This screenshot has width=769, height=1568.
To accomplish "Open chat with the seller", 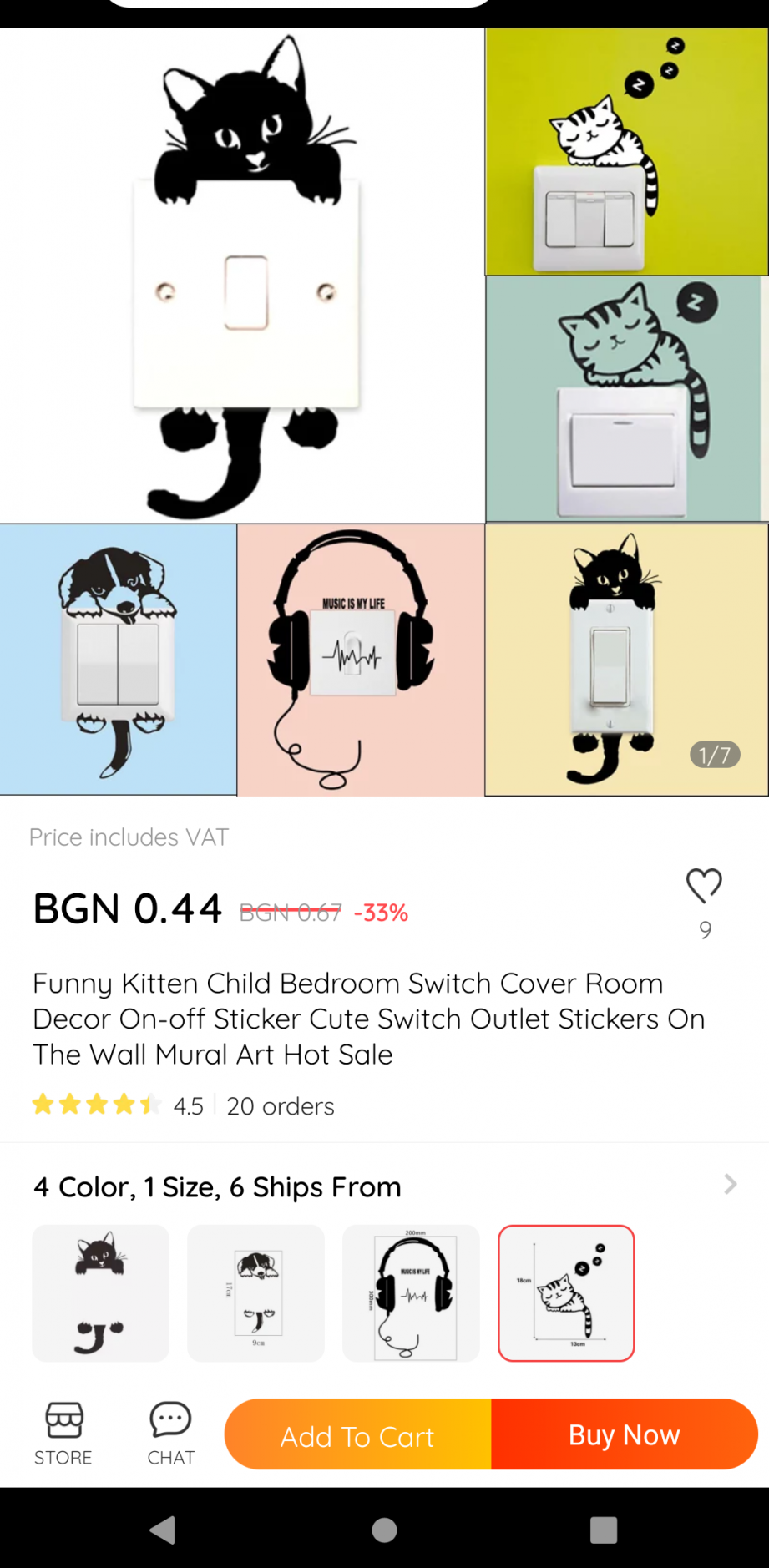I will tap(171, 1434).
